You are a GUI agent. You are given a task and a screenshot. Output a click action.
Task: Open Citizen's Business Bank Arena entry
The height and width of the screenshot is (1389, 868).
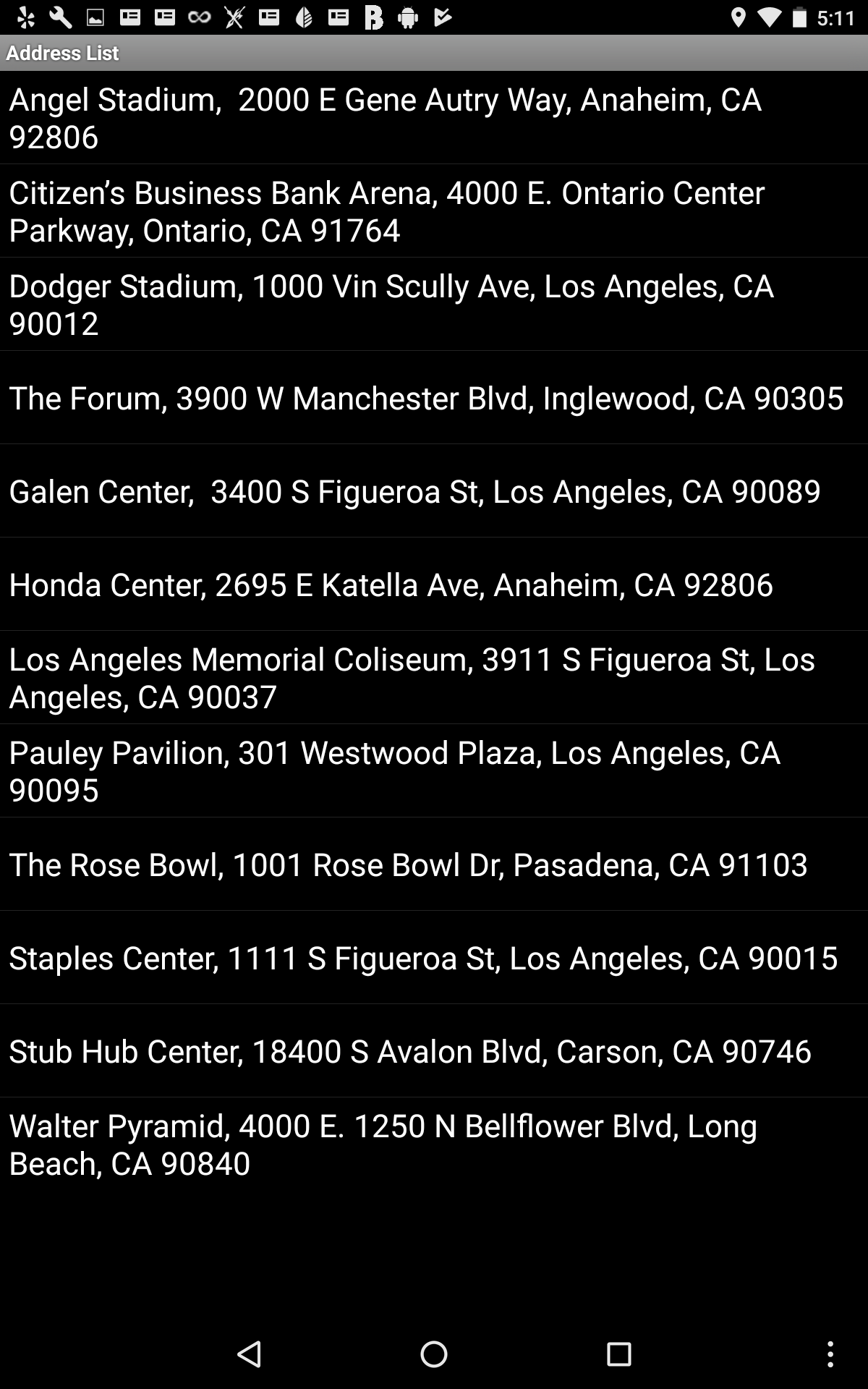coord(434,211)
